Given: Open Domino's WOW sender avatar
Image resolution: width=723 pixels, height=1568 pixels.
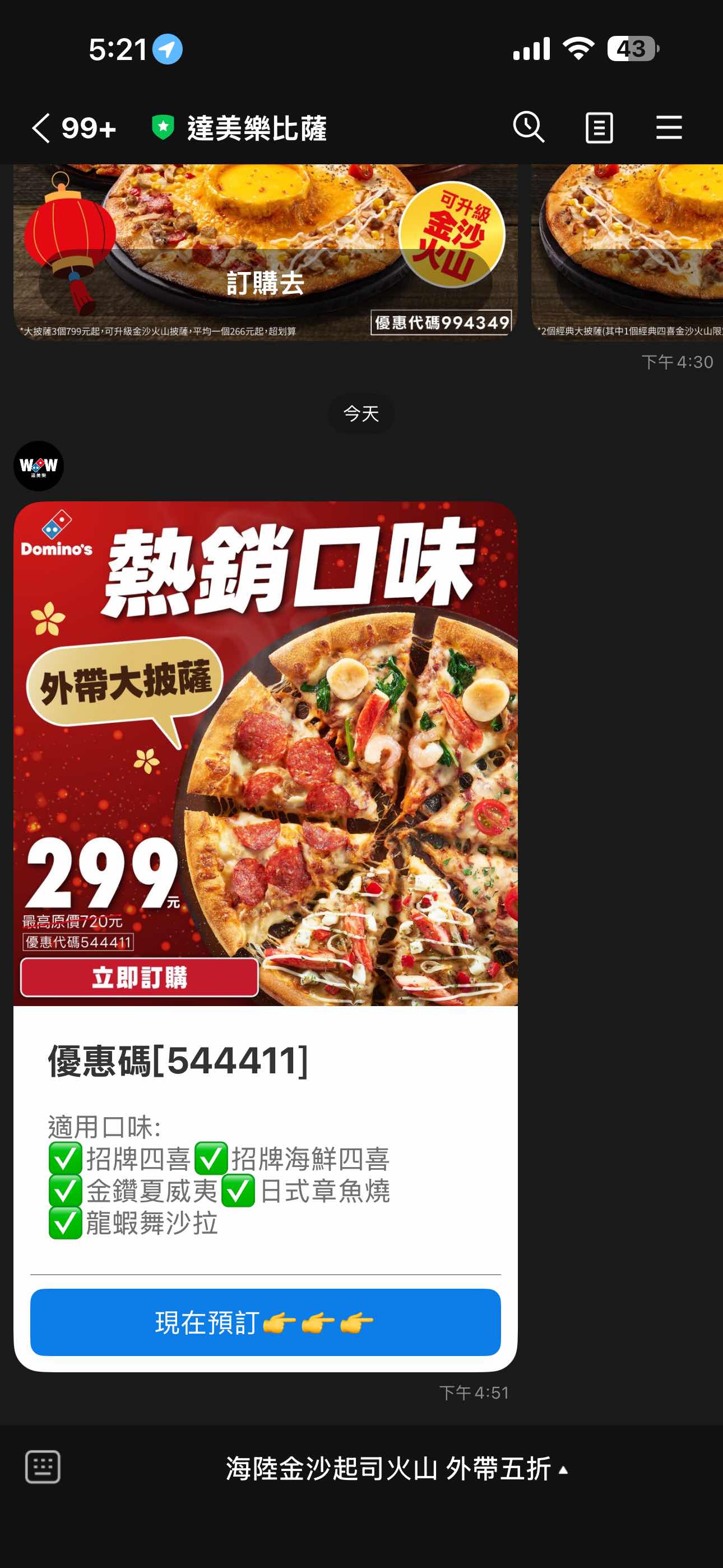Looking at the screenshot, I should click(39, 466).
